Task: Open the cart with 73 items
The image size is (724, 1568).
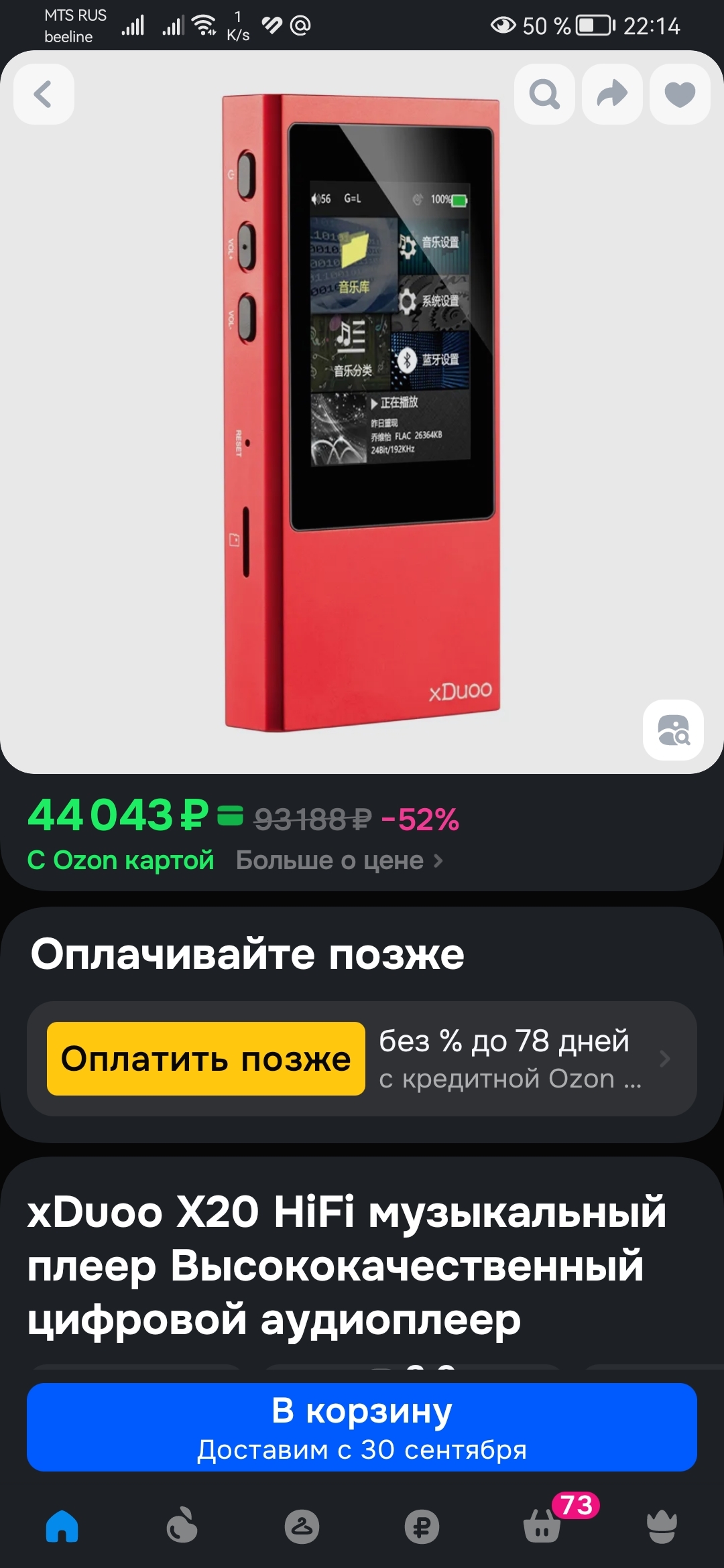Action: [542, 1526]
